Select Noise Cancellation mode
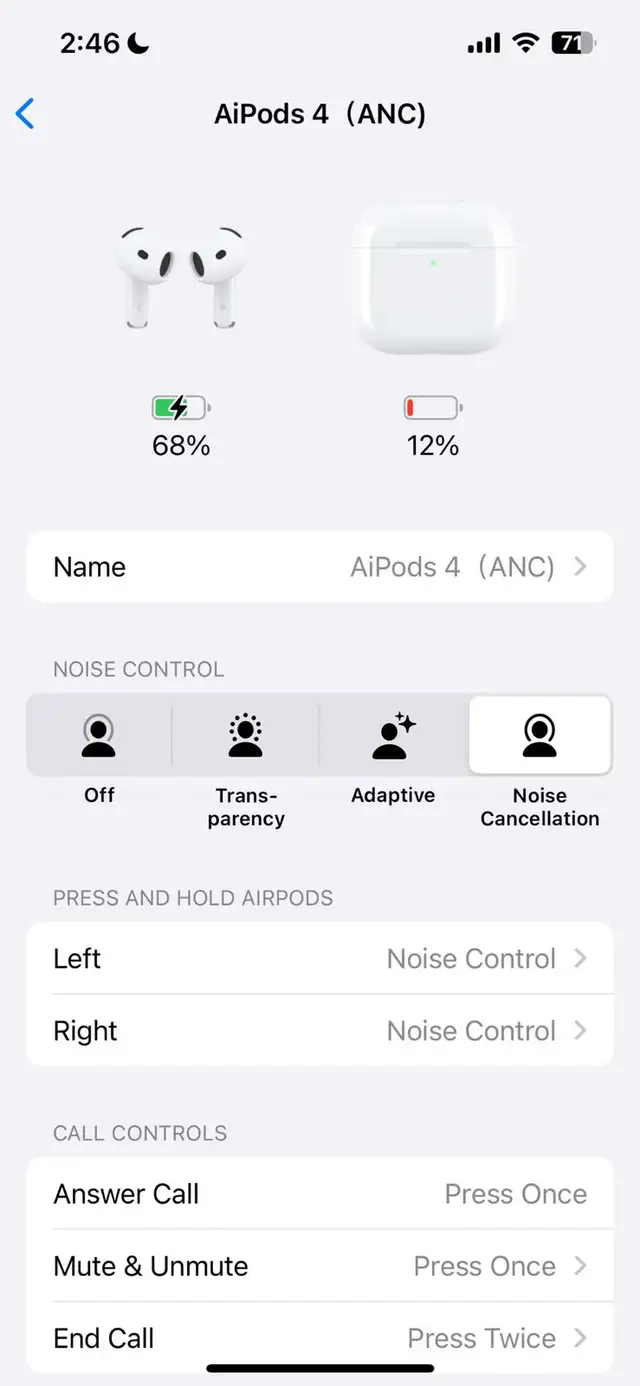640x1386 pixels. (540, 736)
